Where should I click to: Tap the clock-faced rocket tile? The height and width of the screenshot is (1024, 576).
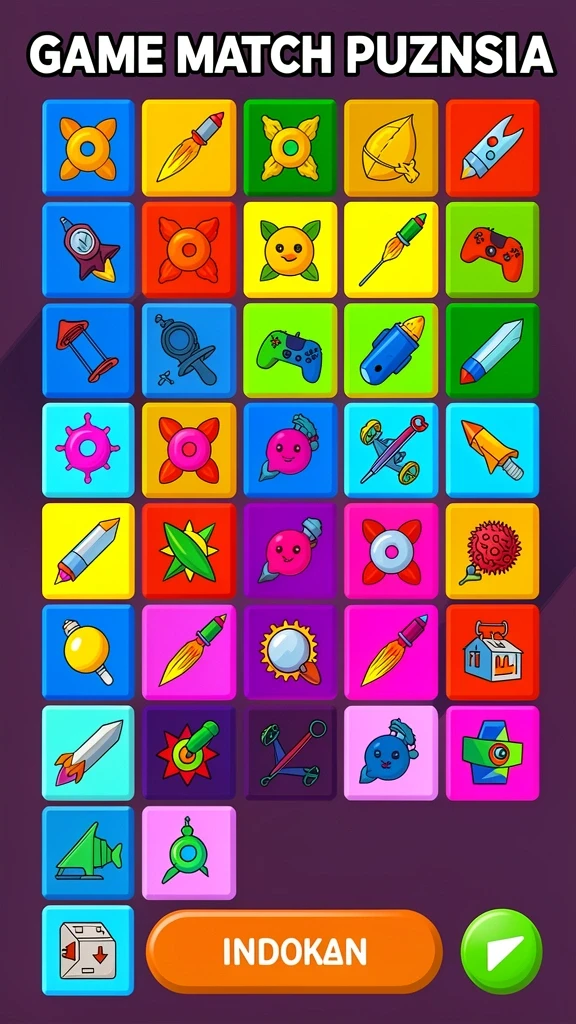pos(88,249)
